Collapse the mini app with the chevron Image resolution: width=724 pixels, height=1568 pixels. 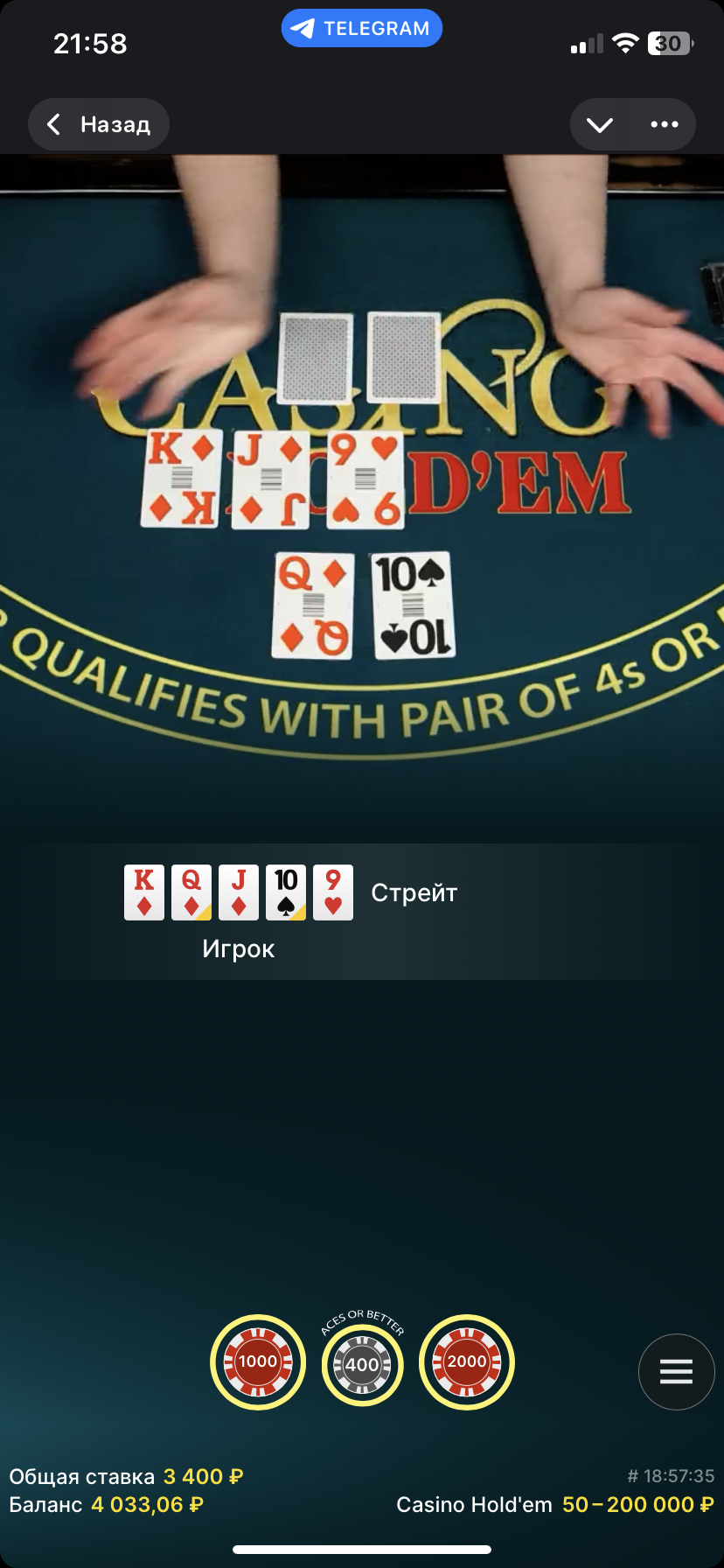click(x=600, y=125)
